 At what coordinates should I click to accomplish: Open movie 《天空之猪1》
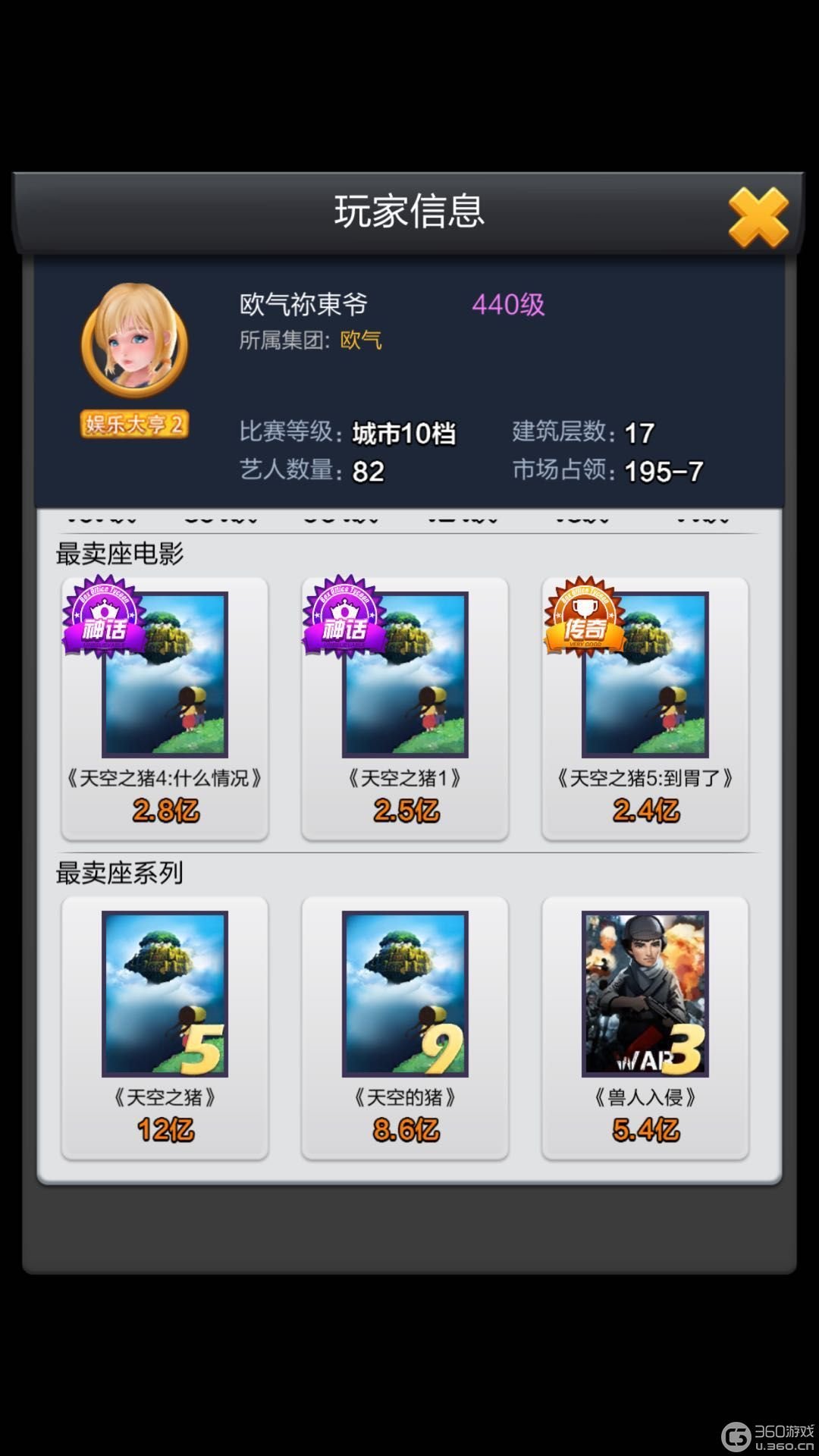(x=405, y=707)
